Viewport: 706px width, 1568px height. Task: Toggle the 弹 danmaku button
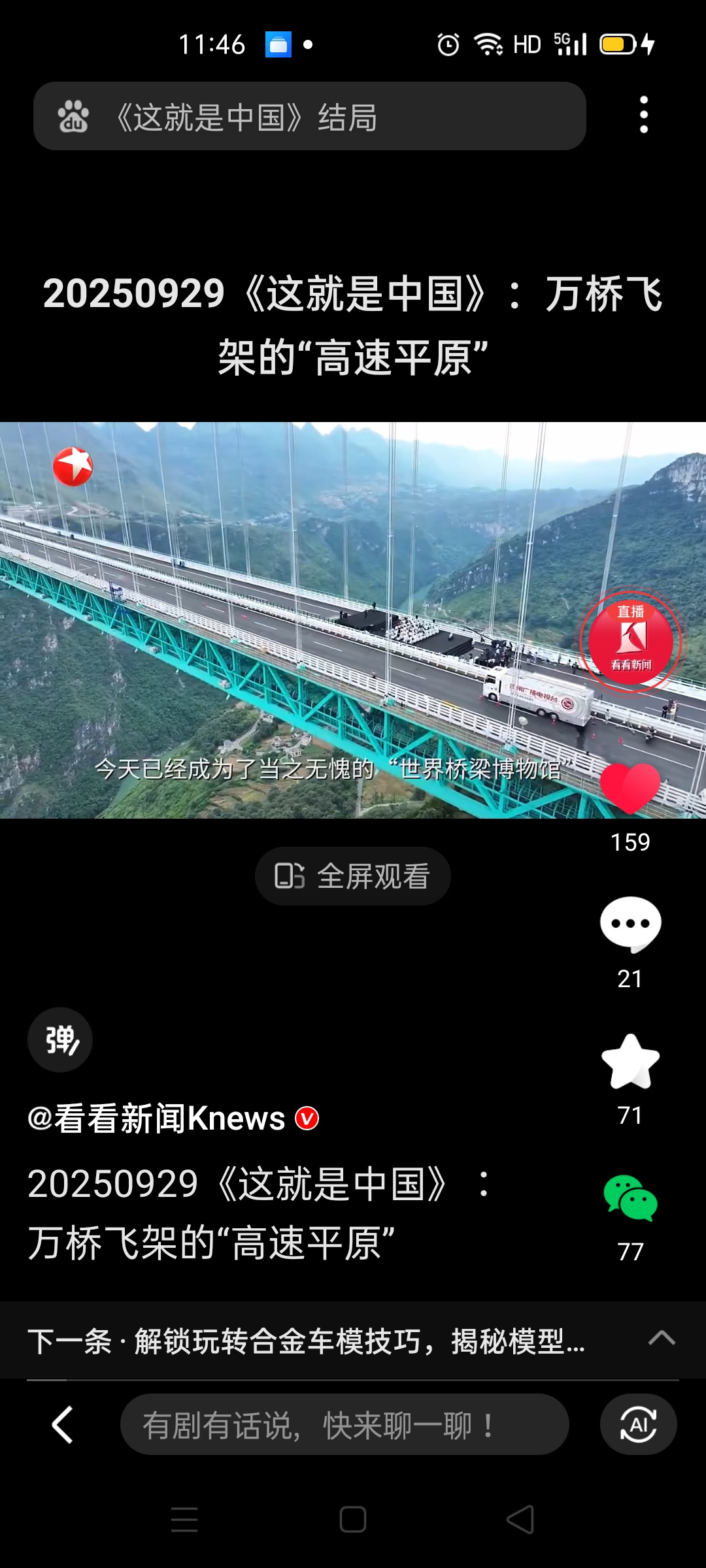[60, 1039]
